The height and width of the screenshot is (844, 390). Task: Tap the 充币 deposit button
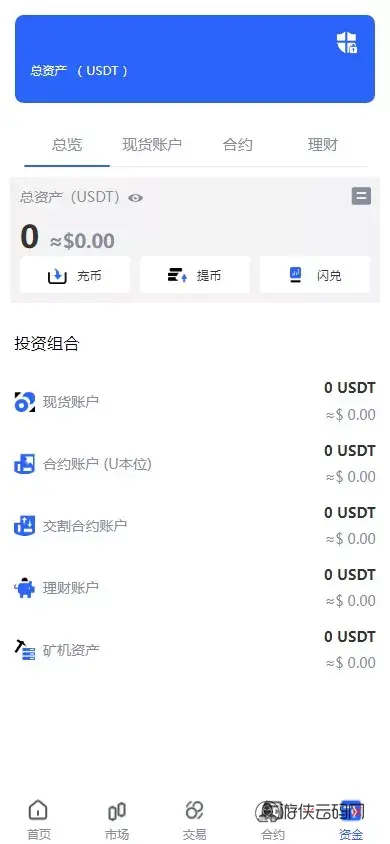point(75,275)
